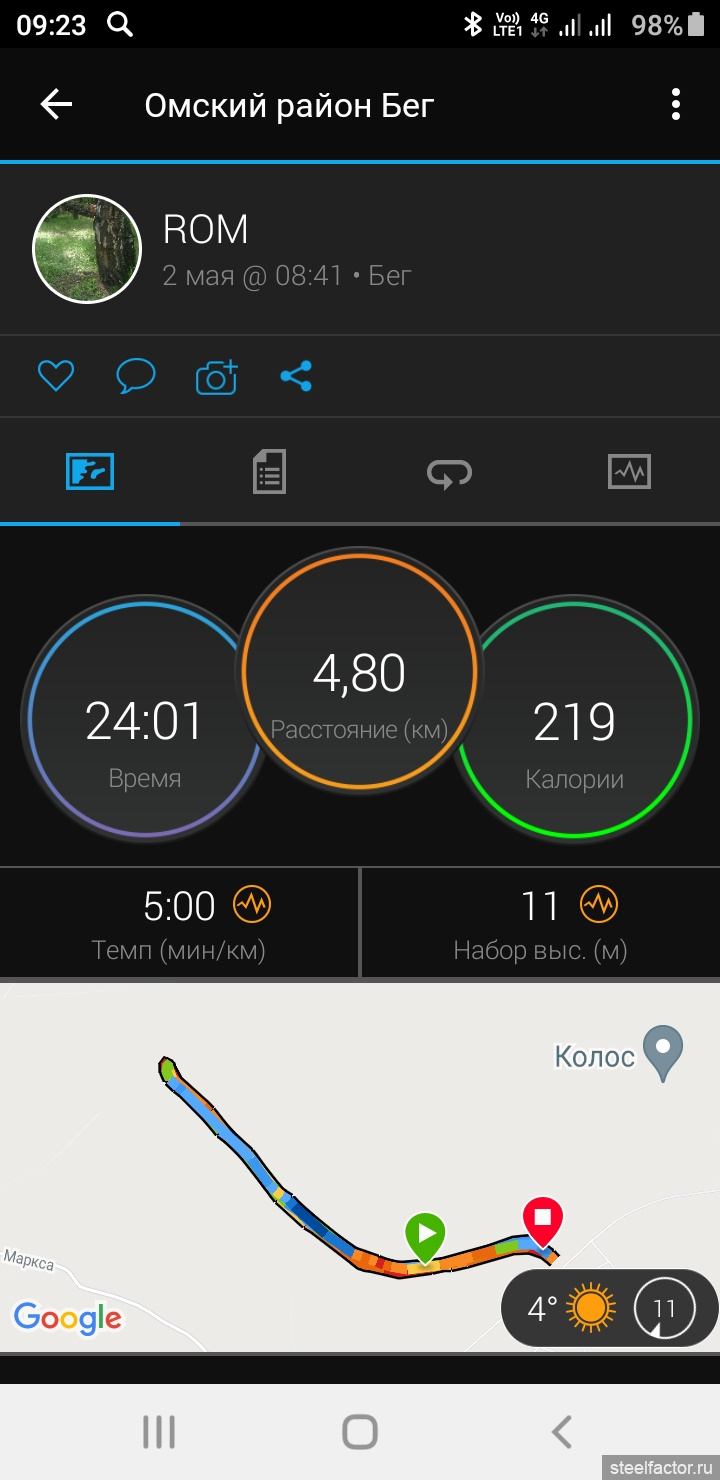Tap the system home button

click(360, 1432)
